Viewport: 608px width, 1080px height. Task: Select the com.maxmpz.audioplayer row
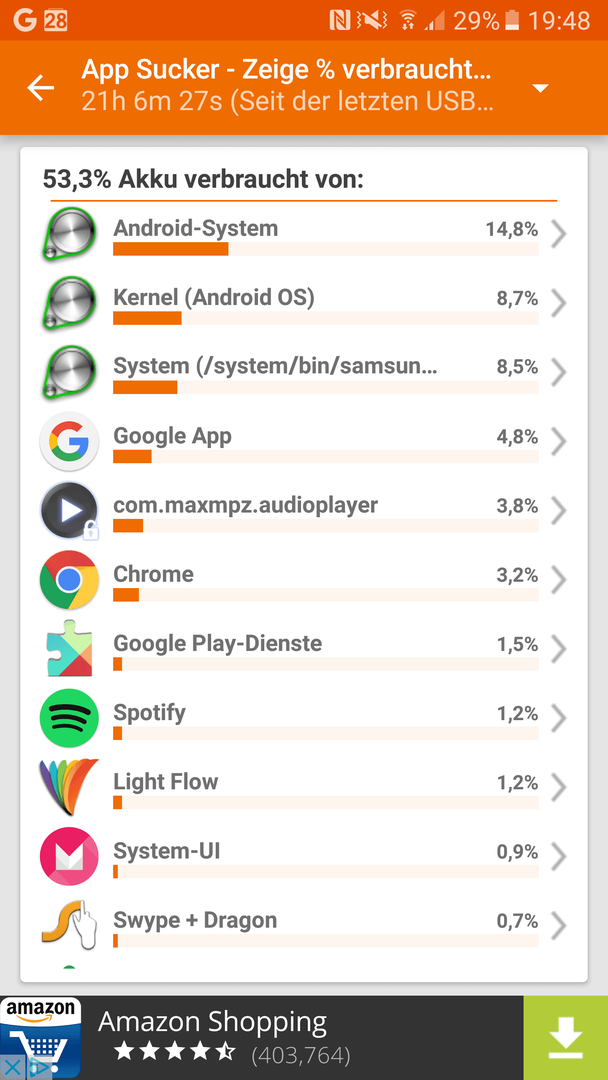(x=304, y=511)
